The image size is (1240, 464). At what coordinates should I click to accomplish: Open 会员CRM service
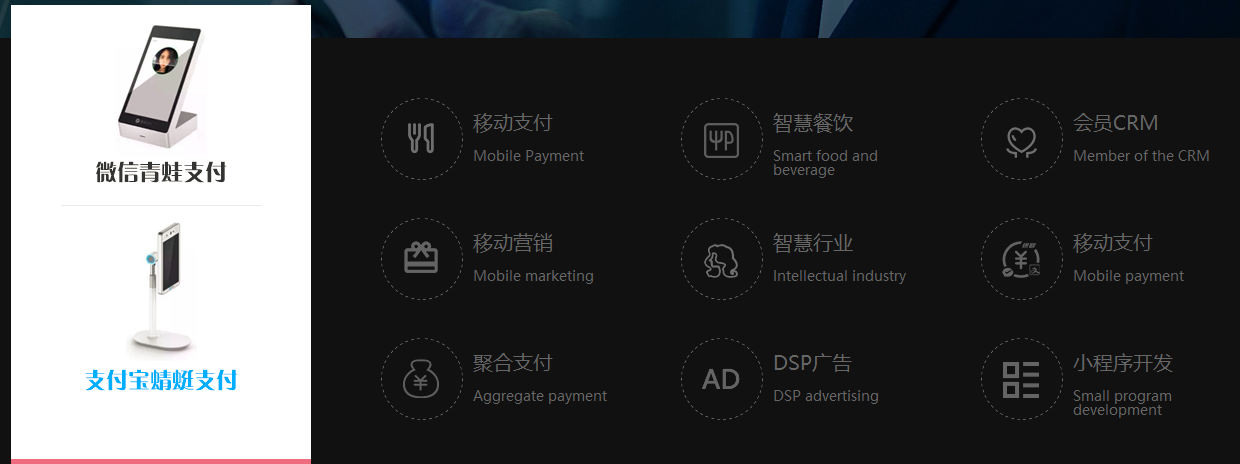[x=1115, y=124]
